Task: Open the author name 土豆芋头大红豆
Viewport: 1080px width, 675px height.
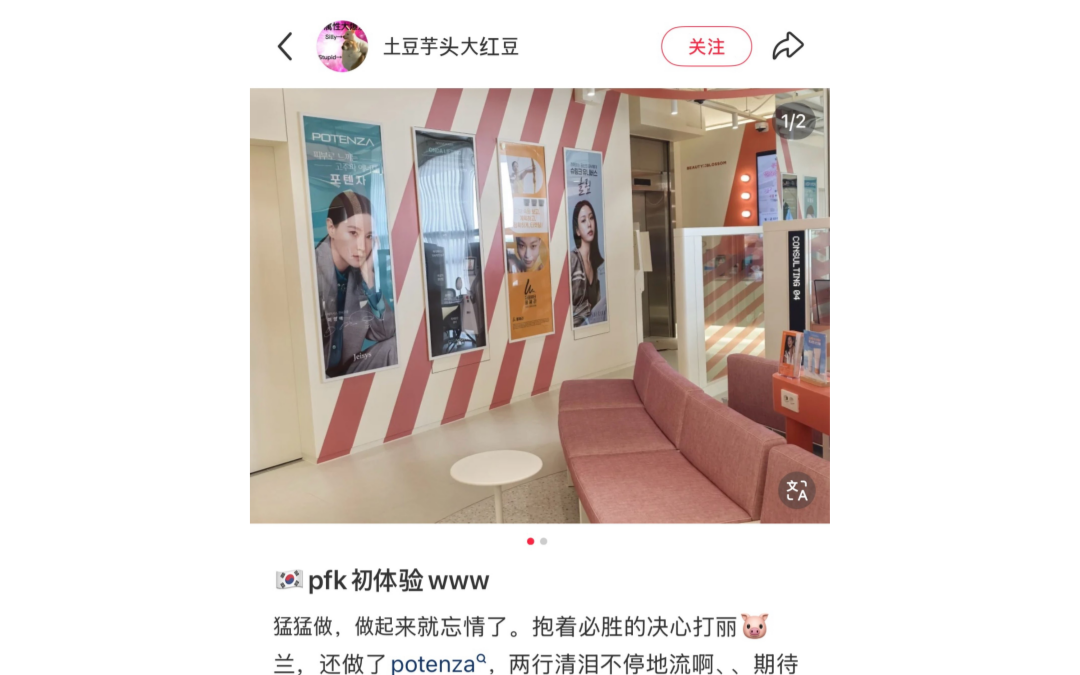Action: (451, 46)
